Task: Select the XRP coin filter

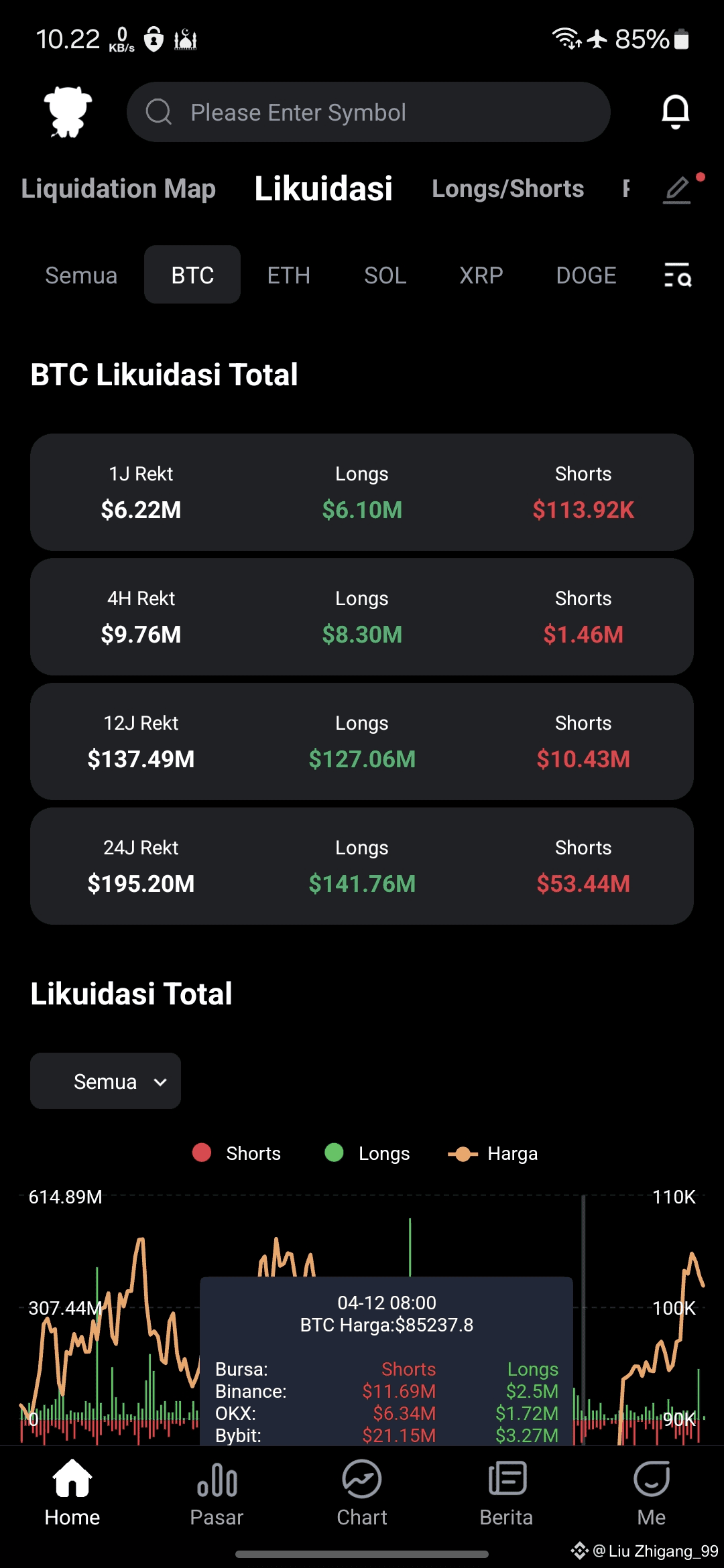Action: tap(481, 275)
